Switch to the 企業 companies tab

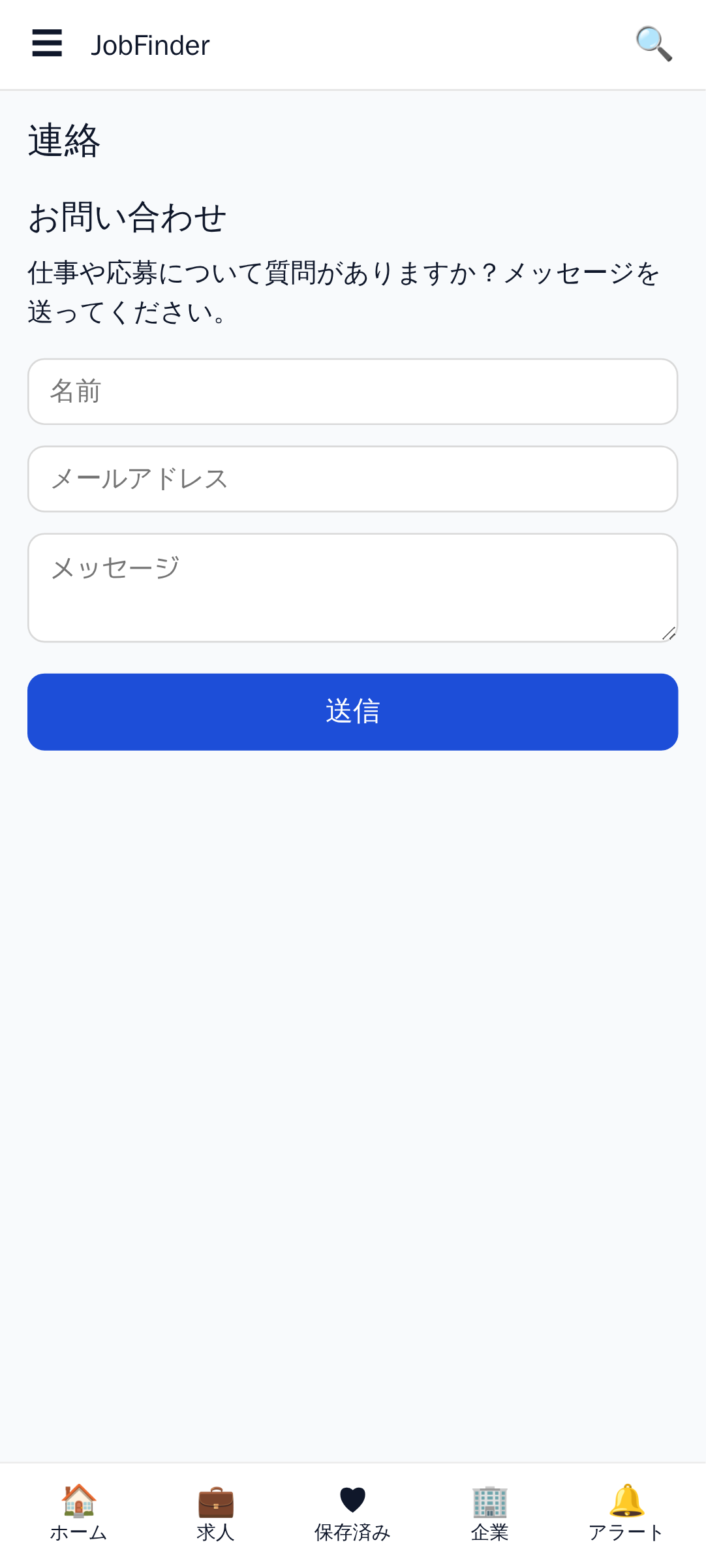490,1513
